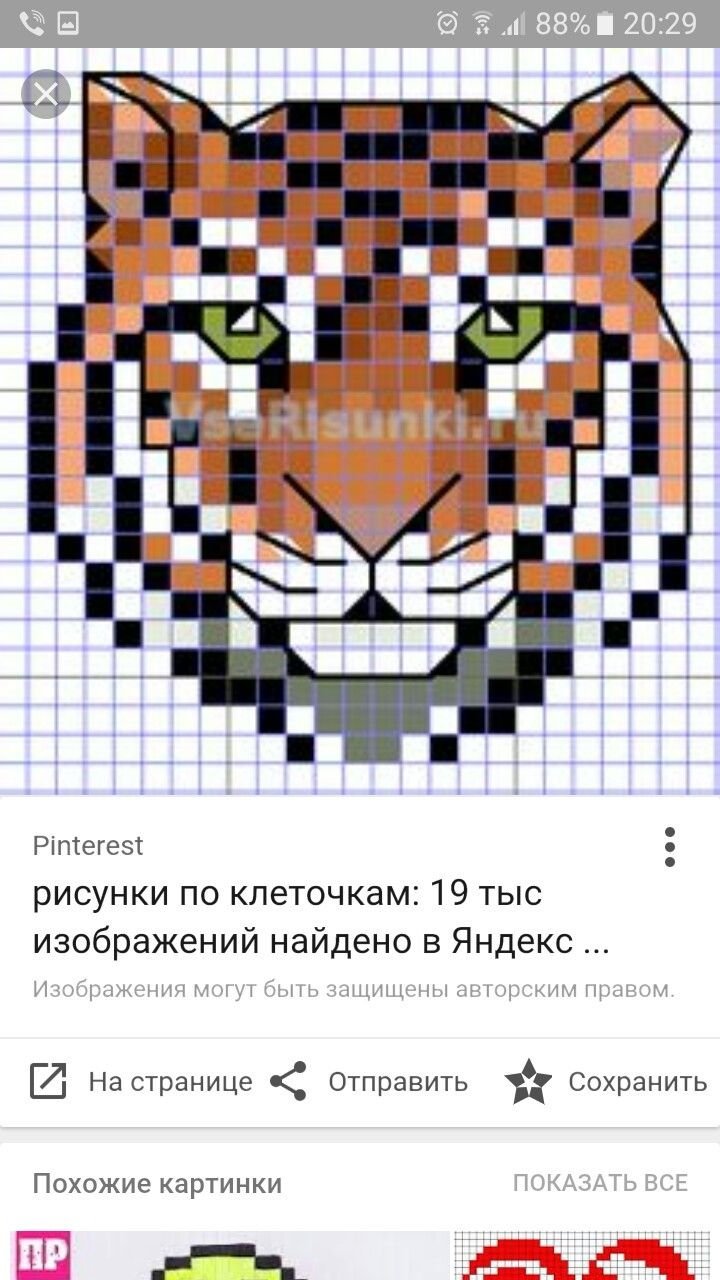This screenshot has width=720, height=1280.
Task: Tap ПОКАЗАТЬ ВСЕ for similar pictures
Action: 600,1183
